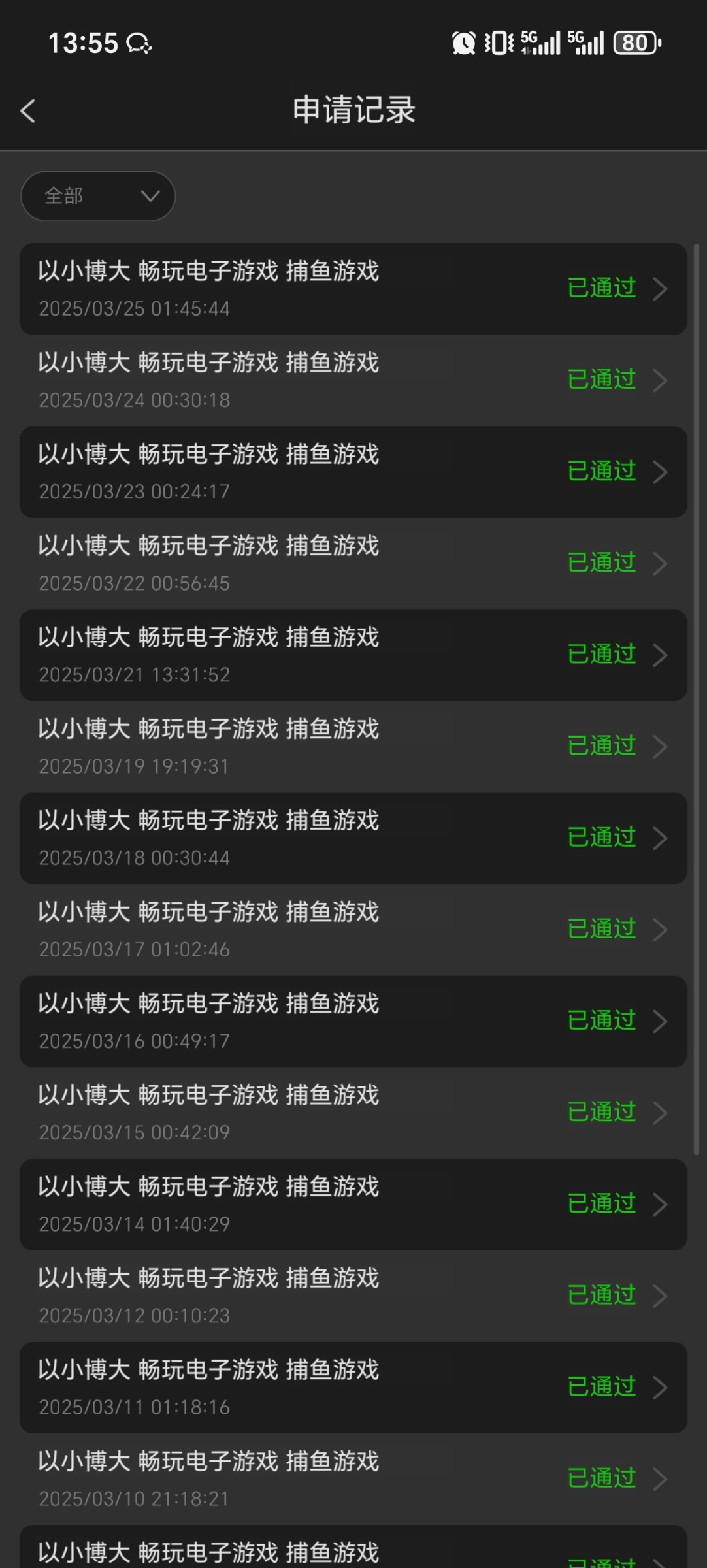Tap the entry dated 2025/03/10 21:18:21
Screen dimensions: 707x1568
[x=353, y=1478]
